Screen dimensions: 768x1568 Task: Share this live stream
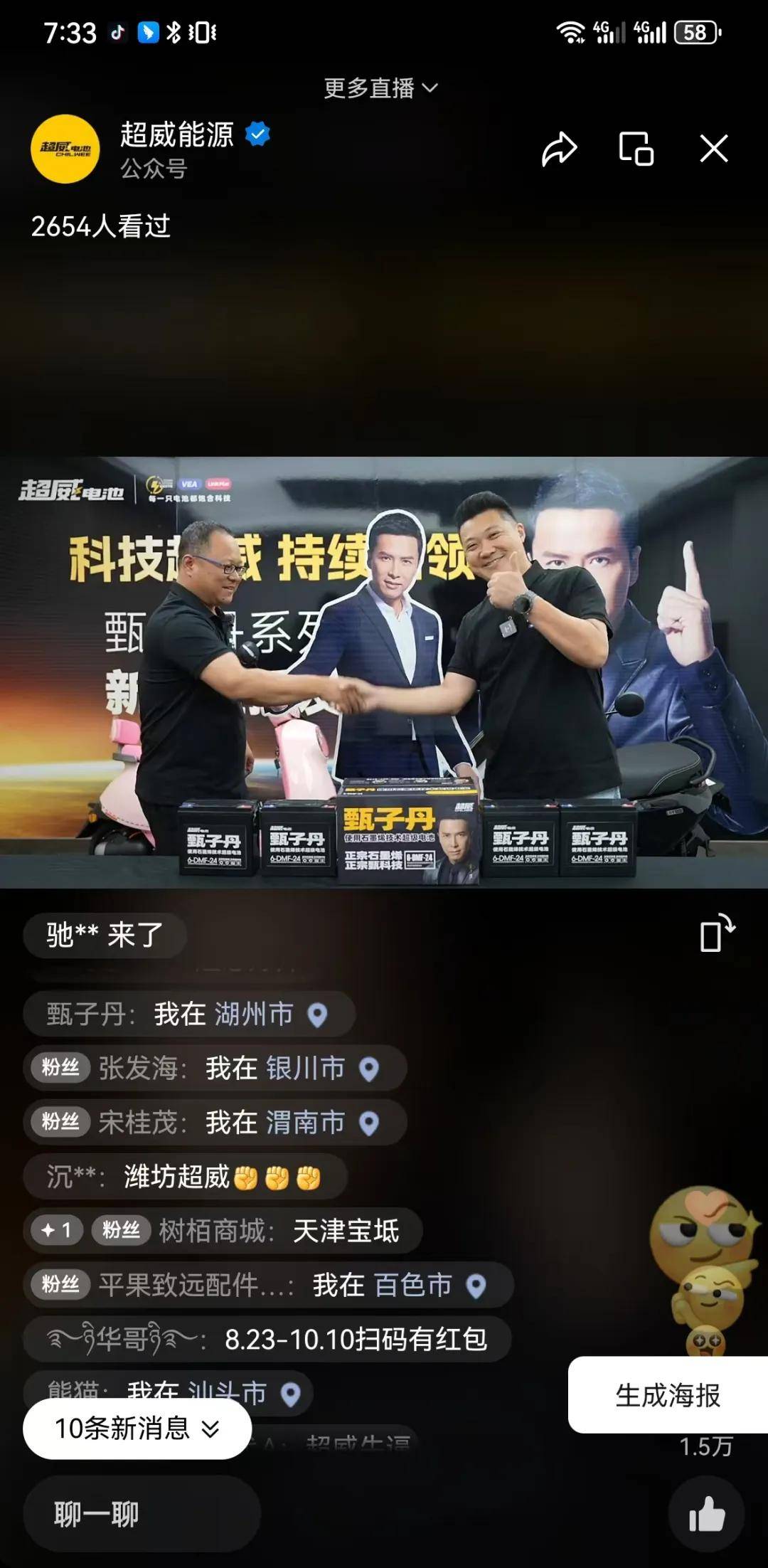pos(559,149)
